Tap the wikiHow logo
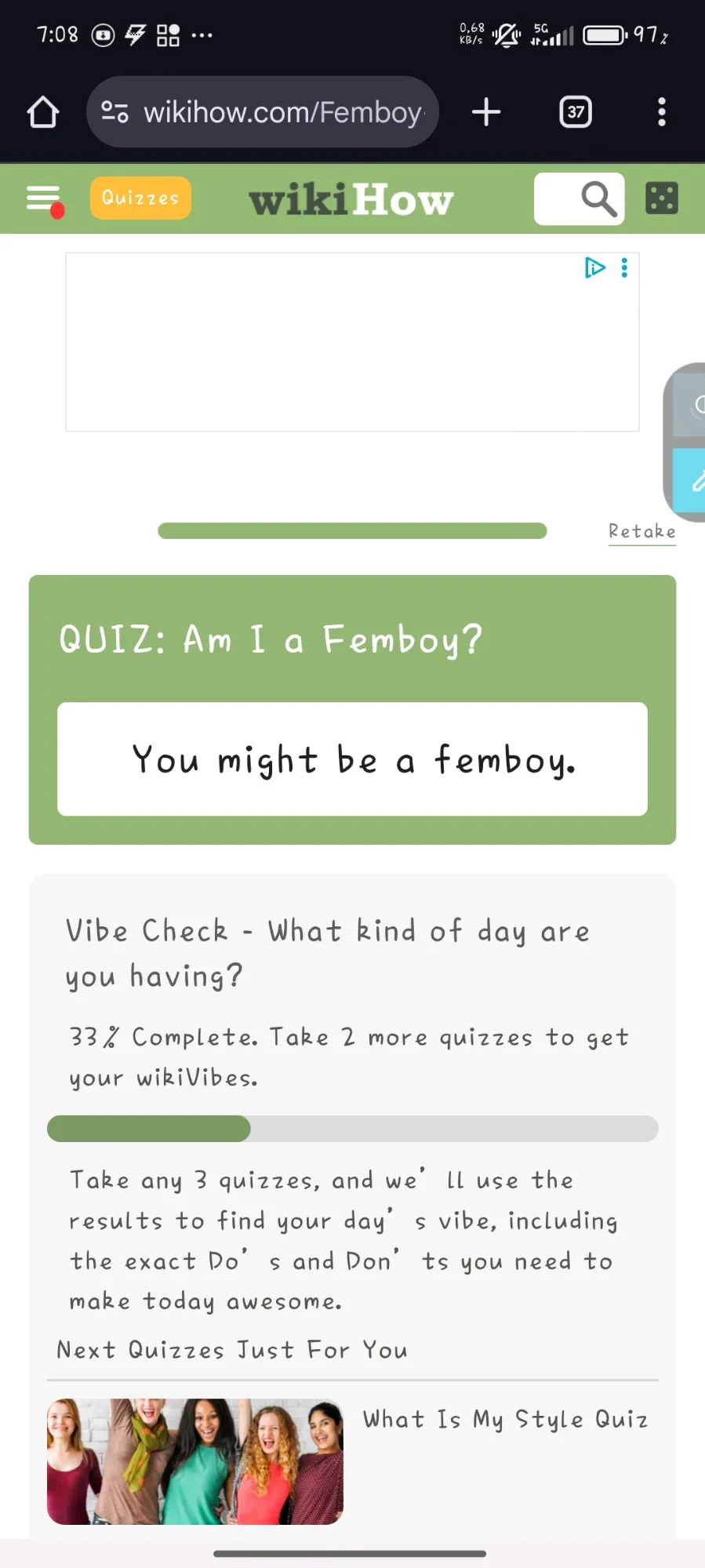The width and height of the screenshot is (705, 1568). tap(351, 199)
